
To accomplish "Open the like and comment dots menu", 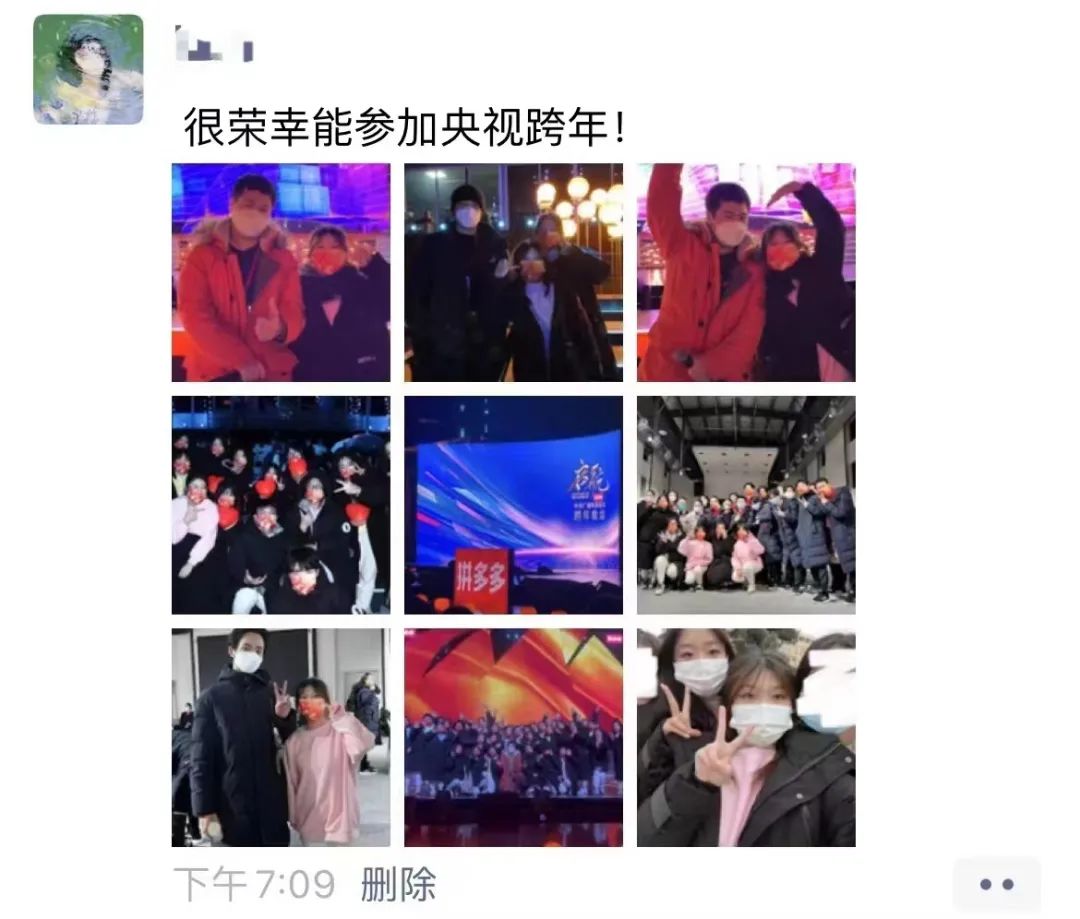I will [x=996, y=884].
